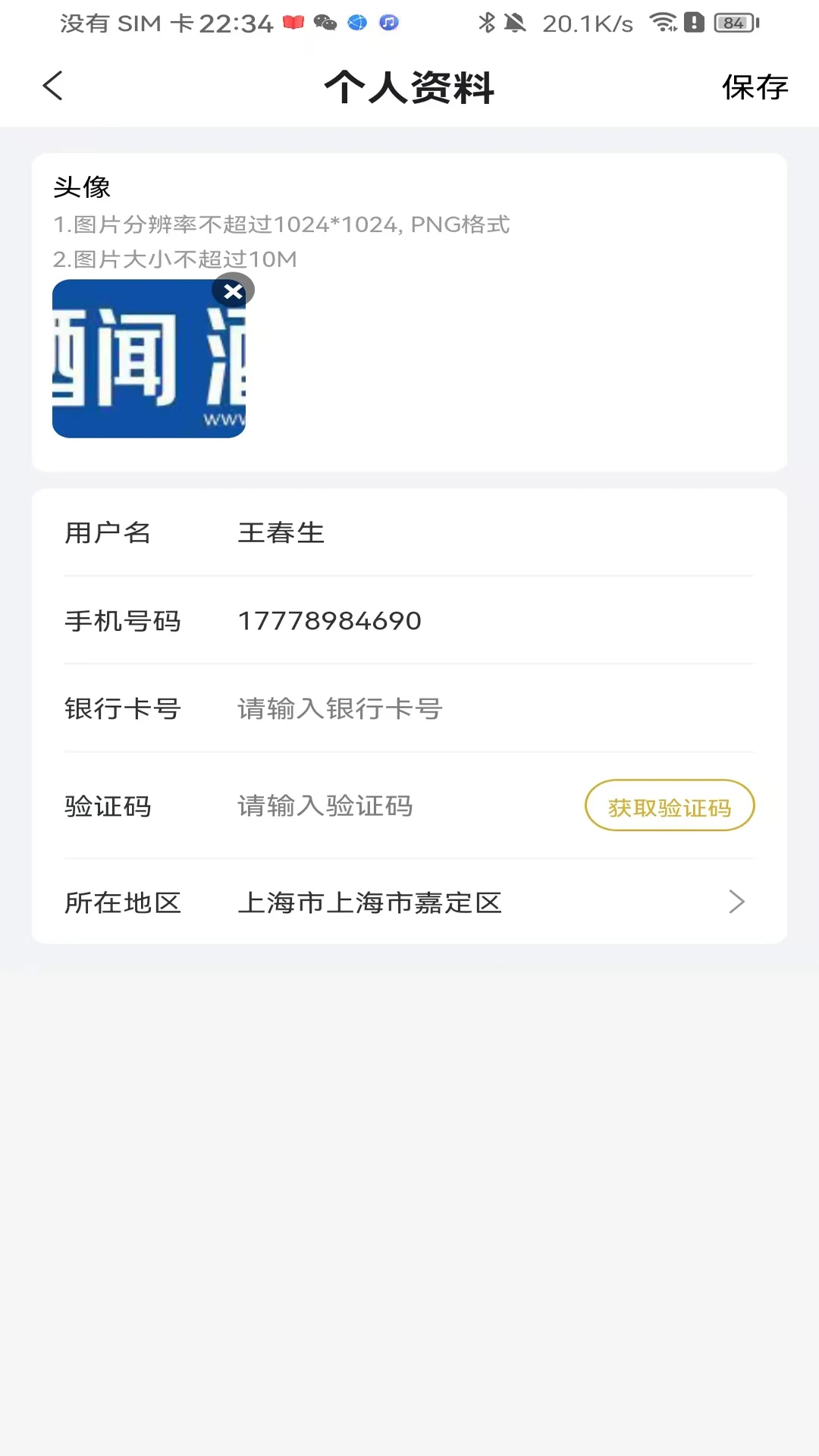
Task: Remove the uploaded avatar image via the X
Action: (233, 291)
